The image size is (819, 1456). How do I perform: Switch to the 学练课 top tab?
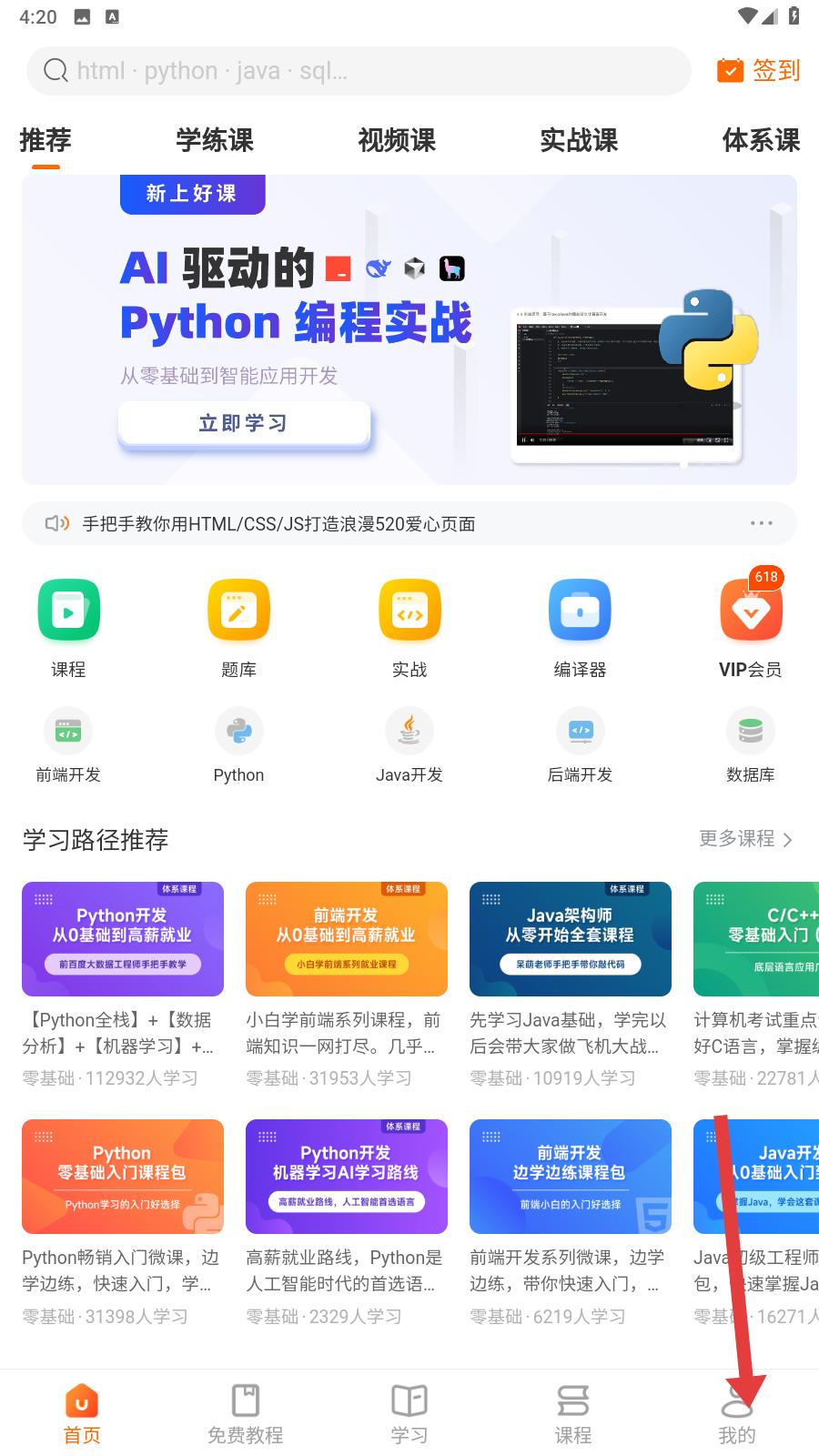215,140
